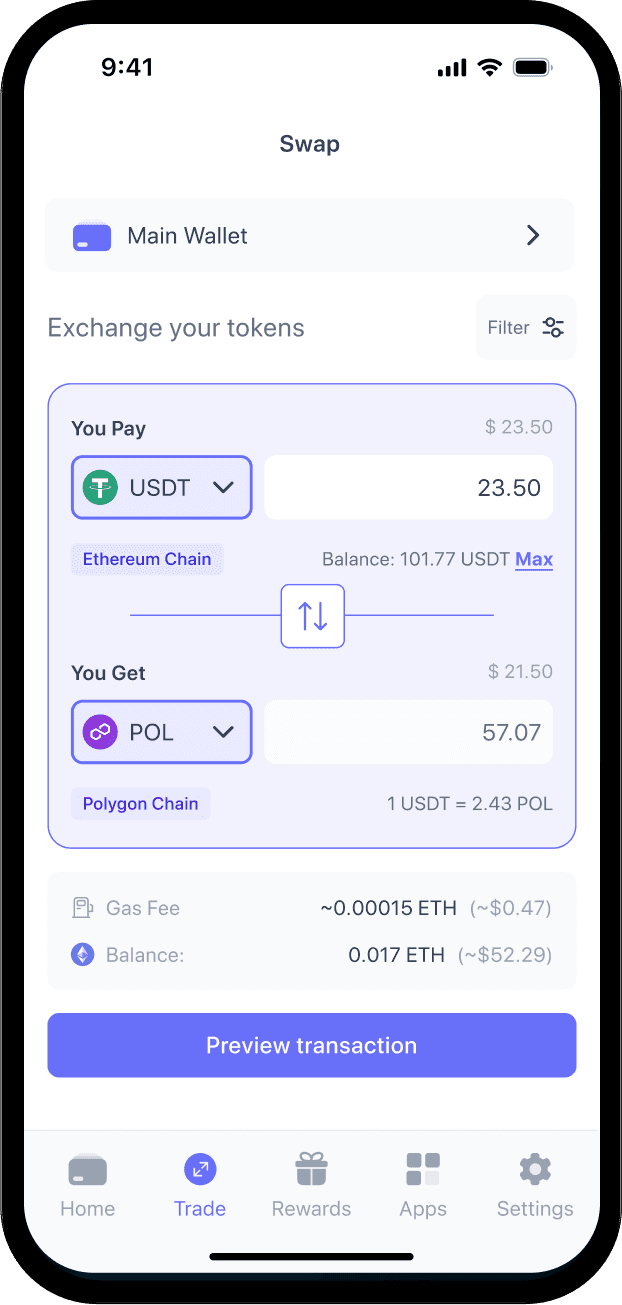
Task: Open the Main Wallet selector
Action: click(309, 236)
